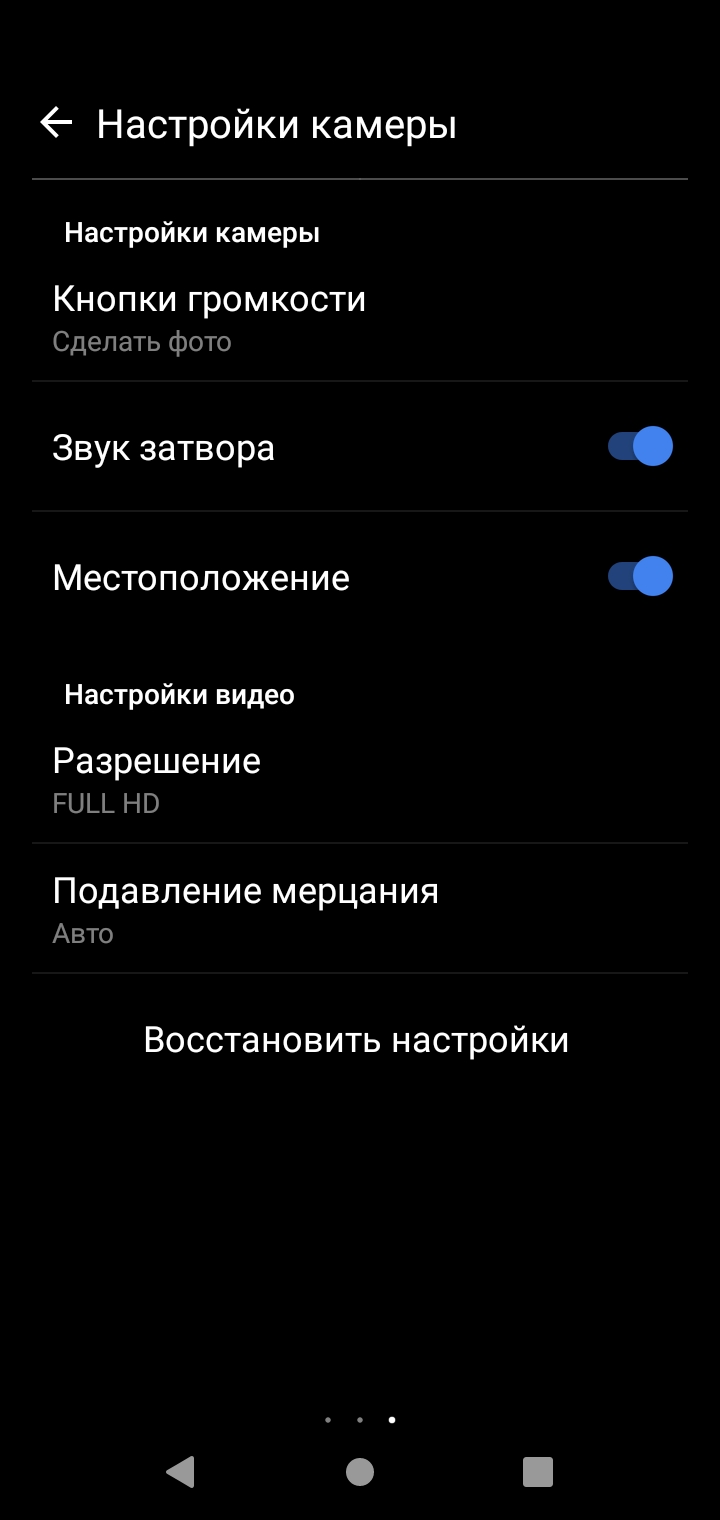The image size is (720, 1520).
Task: Tap Восстановить настройки to reset
Action: (357, 1040)
